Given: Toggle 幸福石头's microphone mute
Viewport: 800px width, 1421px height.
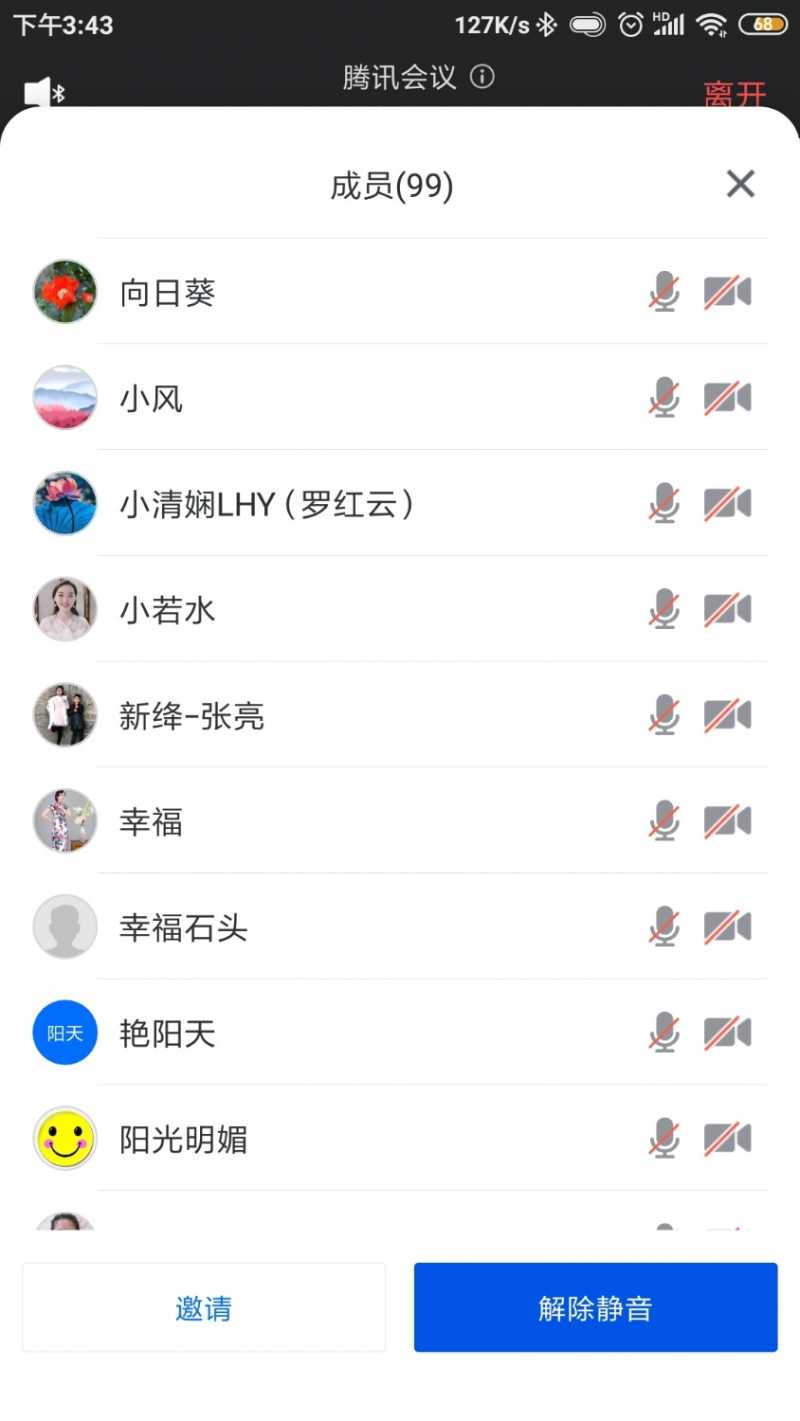Looking at the screenshot, I should point(663,927).
